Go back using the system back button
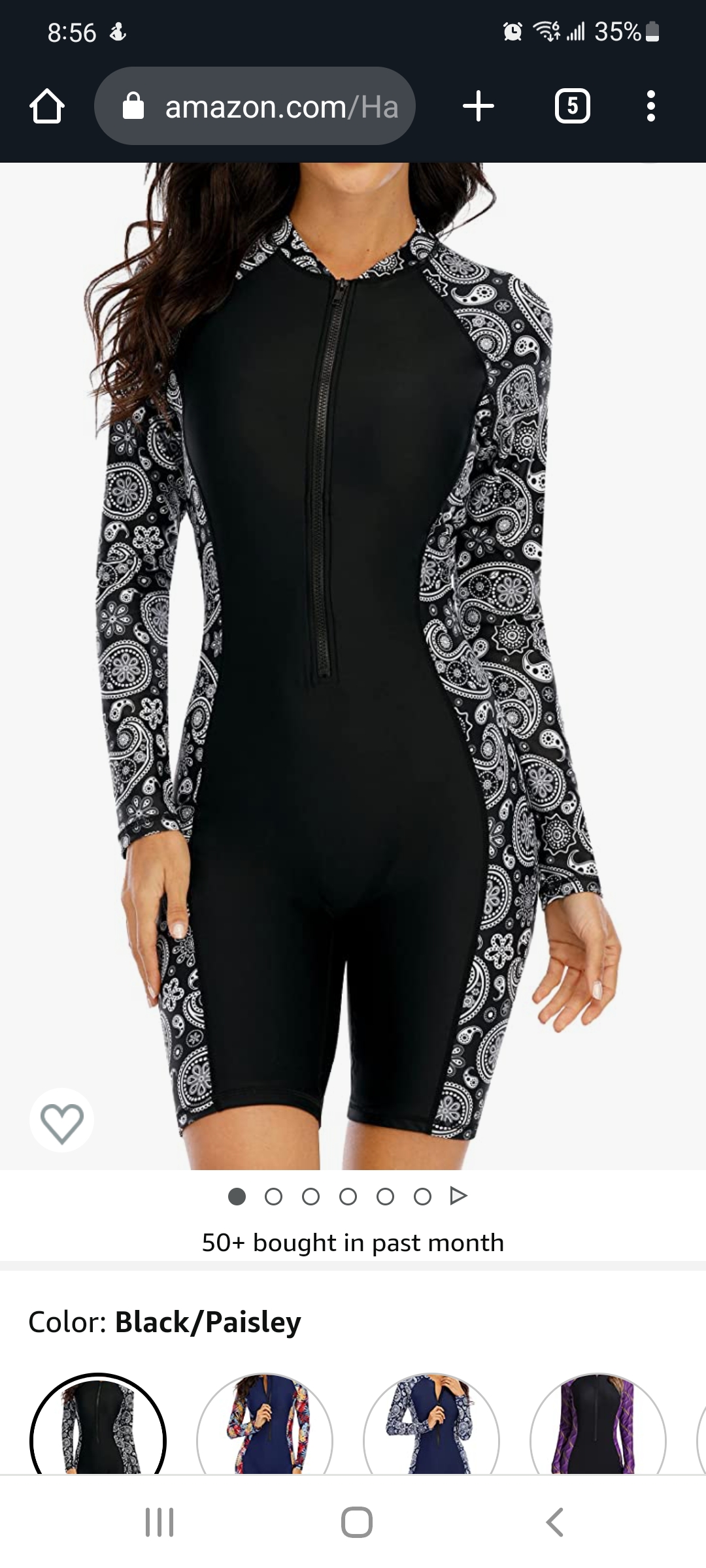 tap(554, 1522)
